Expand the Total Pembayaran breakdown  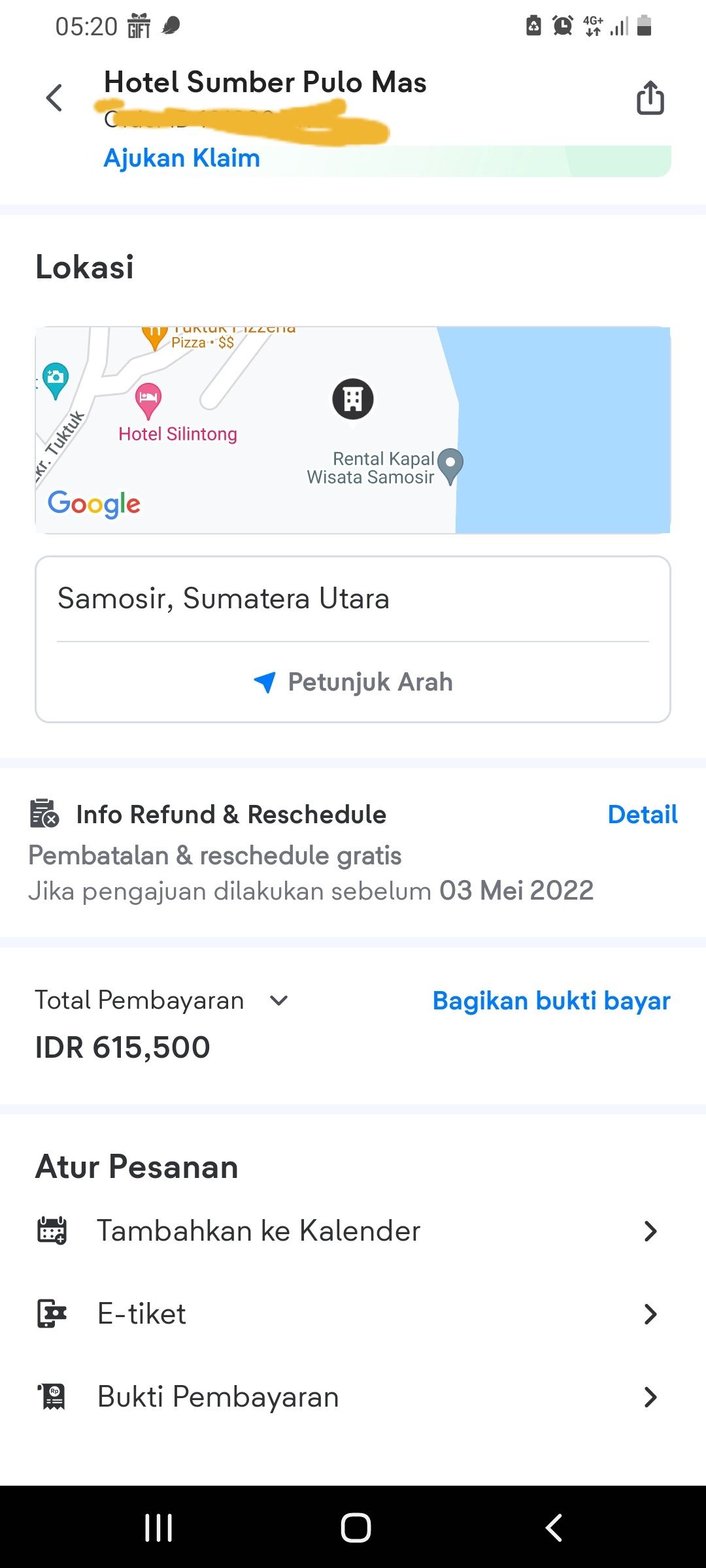278,1000
